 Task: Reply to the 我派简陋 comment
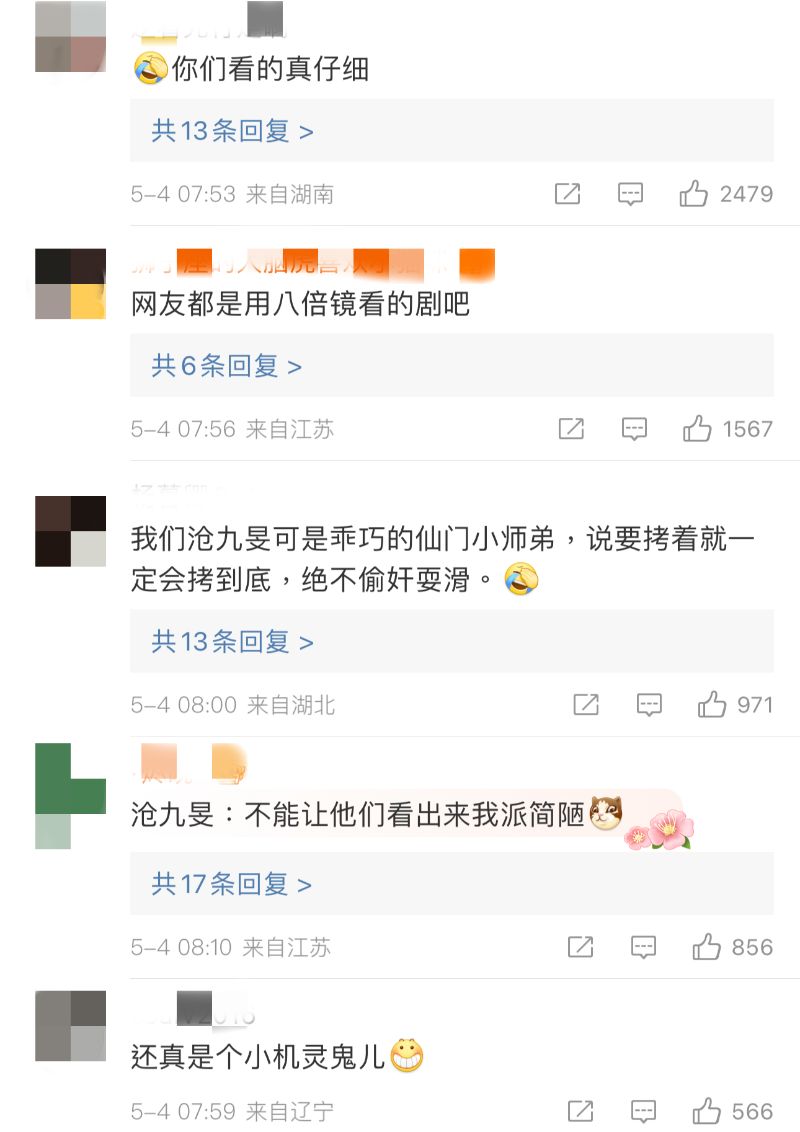(x=644, y=947)
